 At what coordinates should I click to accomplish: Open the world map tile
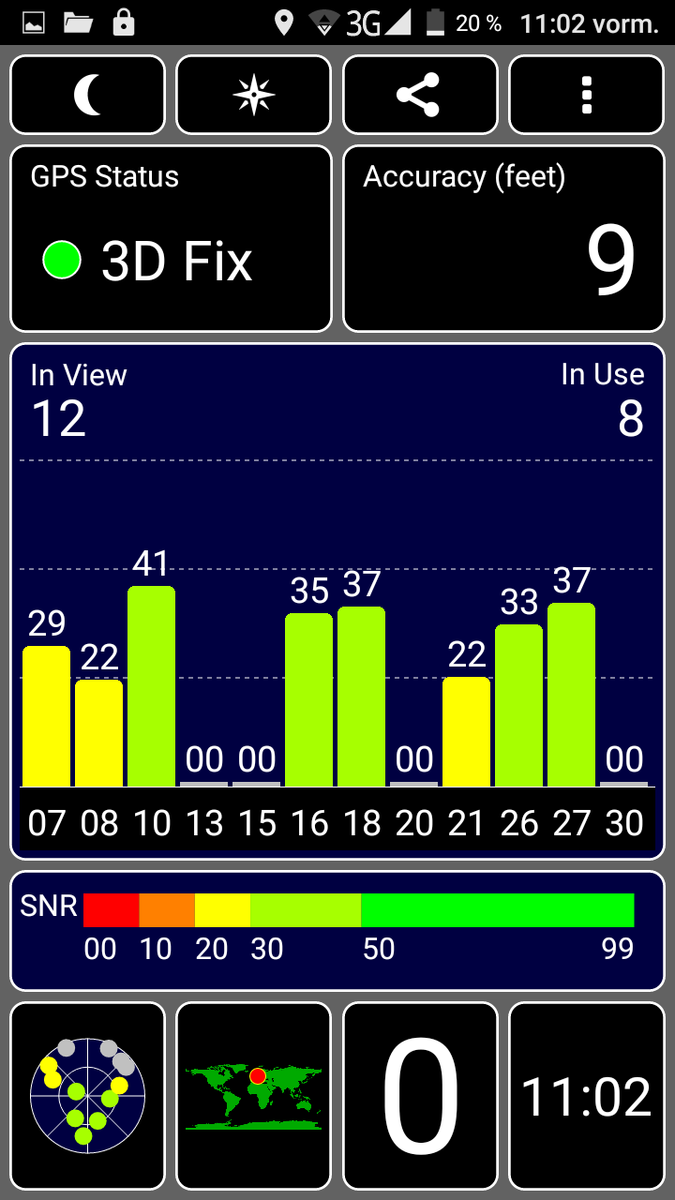[x=254, y=1096]
